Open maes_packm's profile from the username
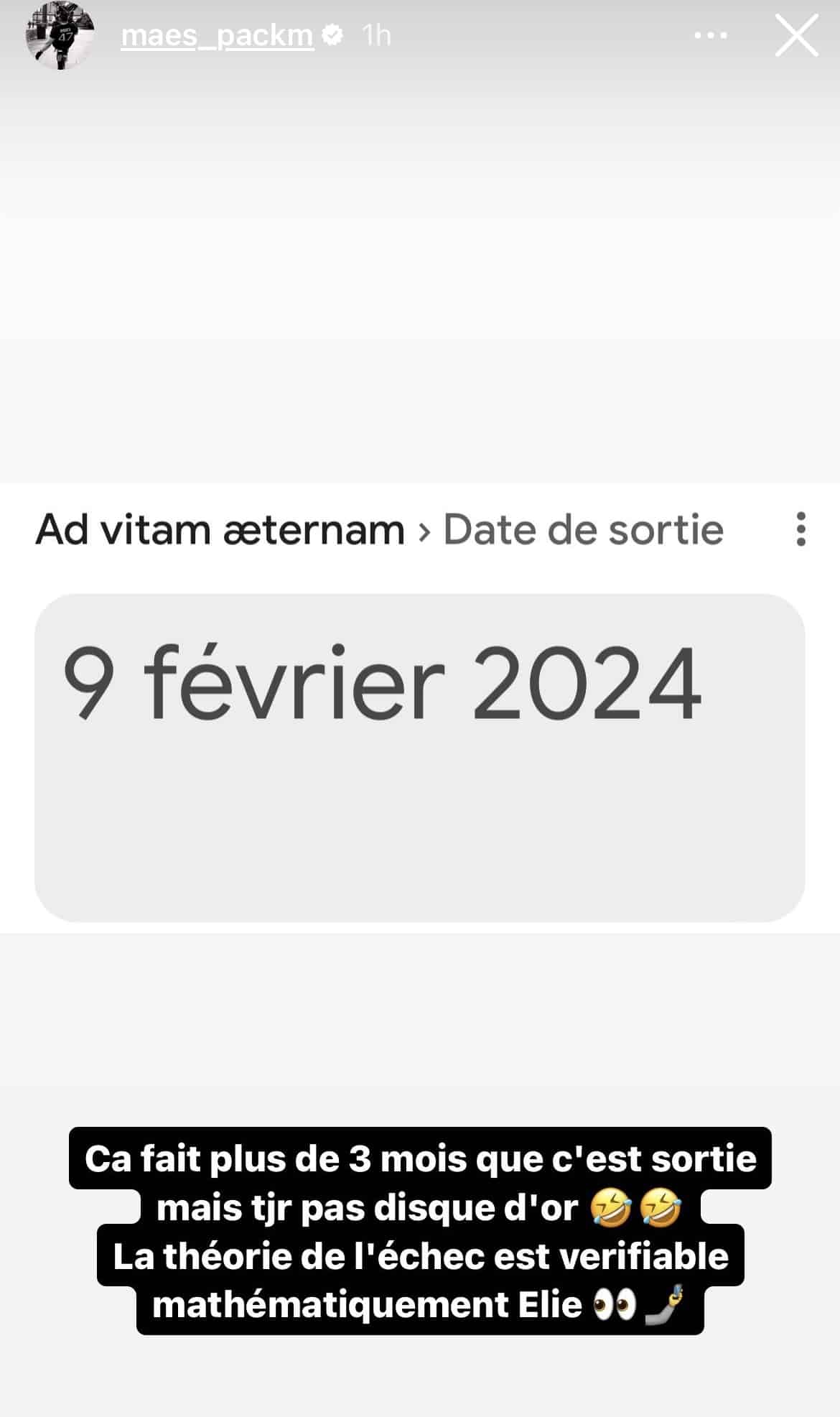This screenshot has height=1417, width=840. (x=217, y=35)
